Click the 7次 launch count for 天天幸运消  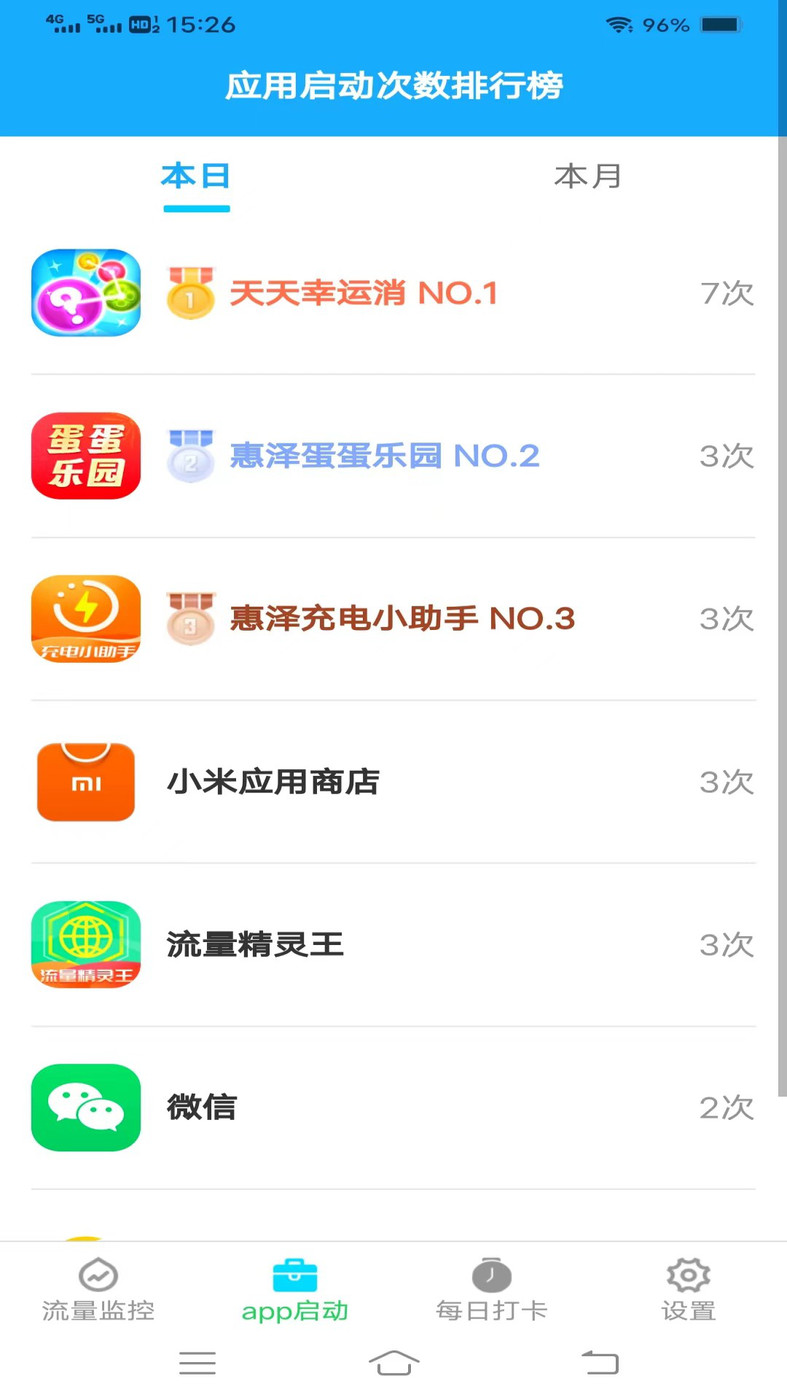tap(724, 293)
